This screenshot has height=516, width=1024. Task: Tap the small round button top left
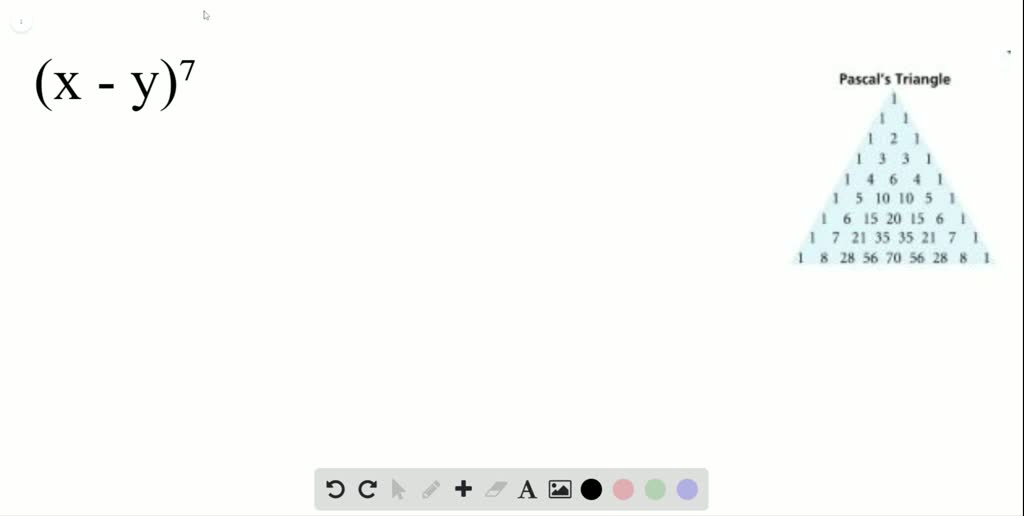[21, 21]
